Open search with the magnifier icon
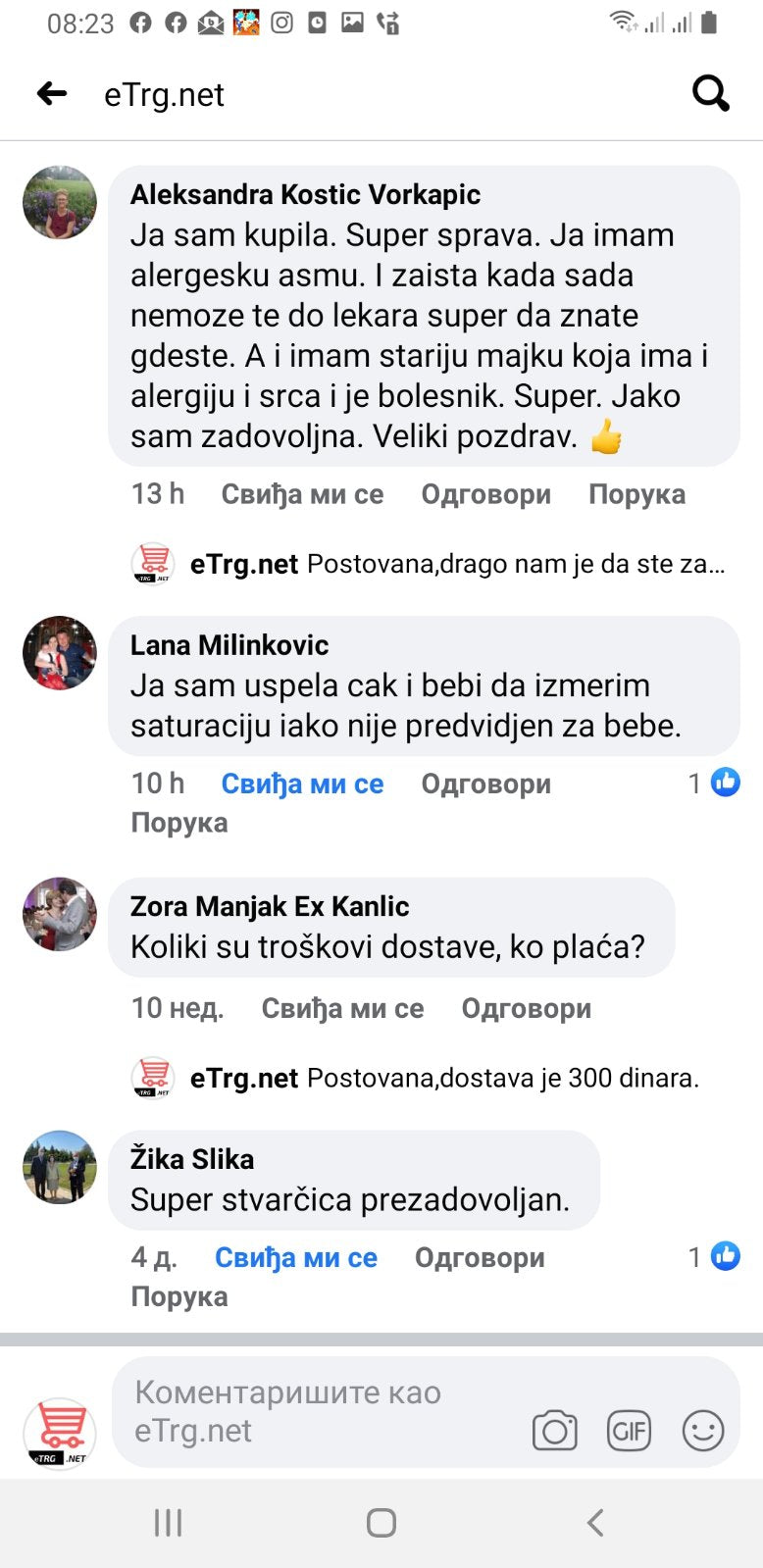763x1568 pixels. 710,94
